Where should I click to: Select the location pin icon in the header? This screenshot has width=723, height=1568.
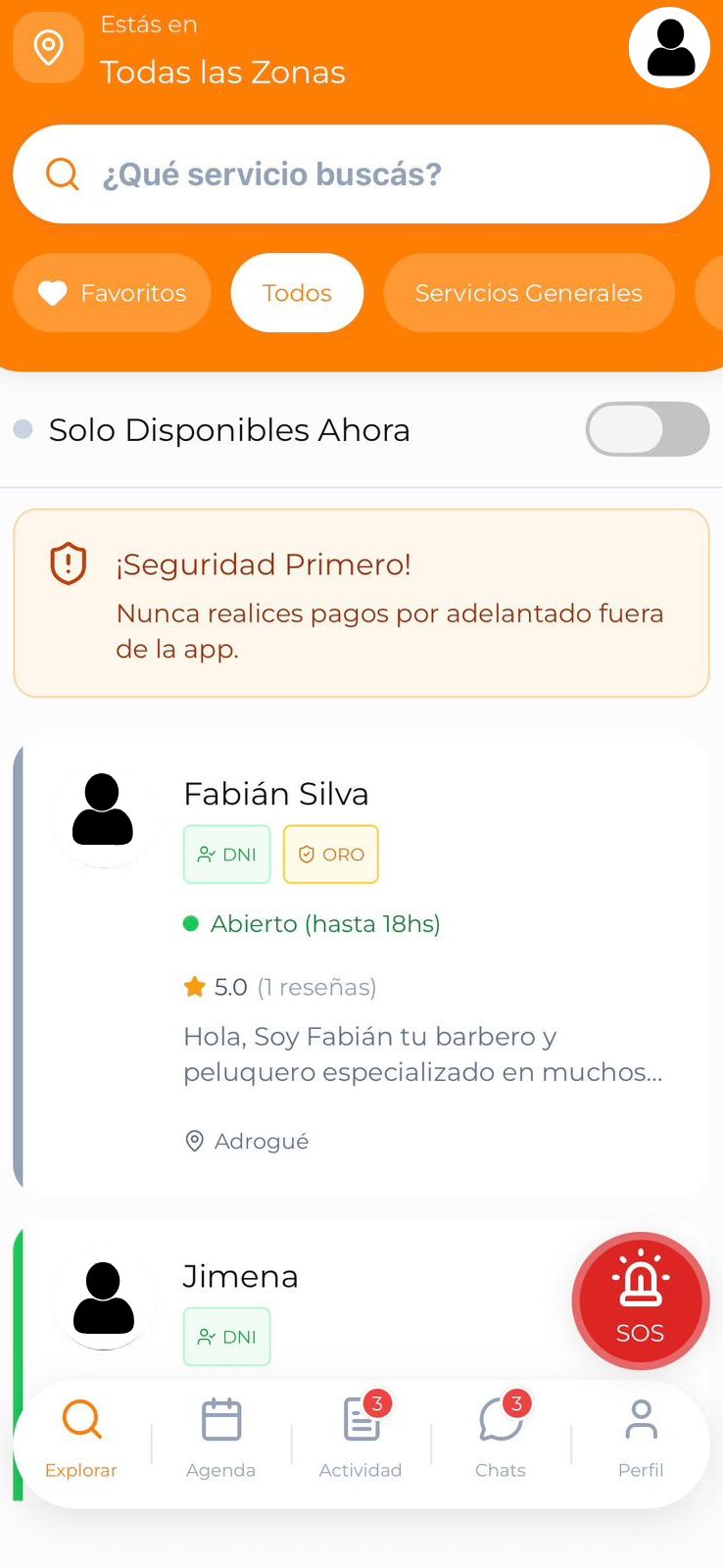(48, 47)
